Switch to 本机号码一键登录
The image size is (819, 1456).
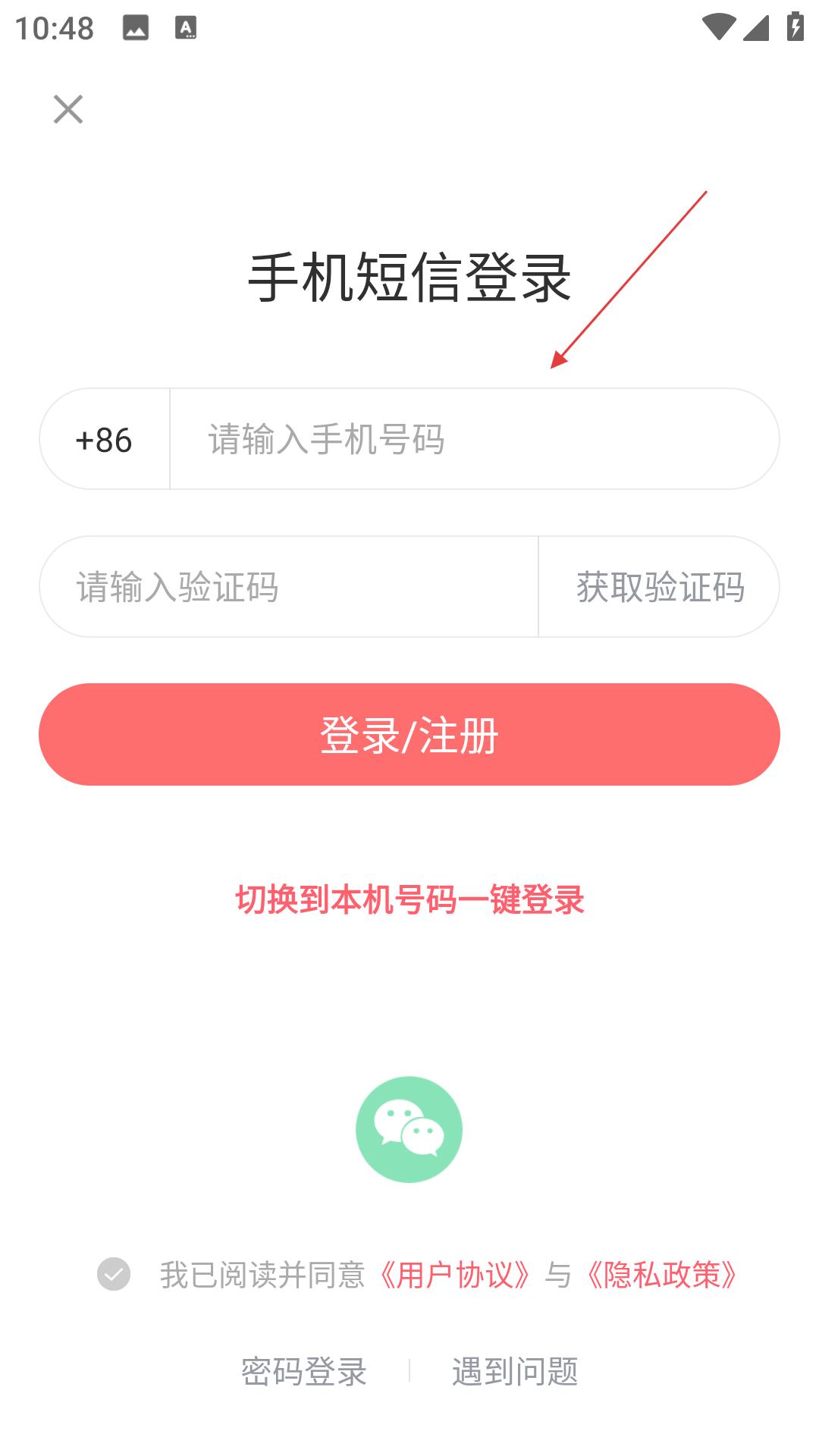click(409, 900)
